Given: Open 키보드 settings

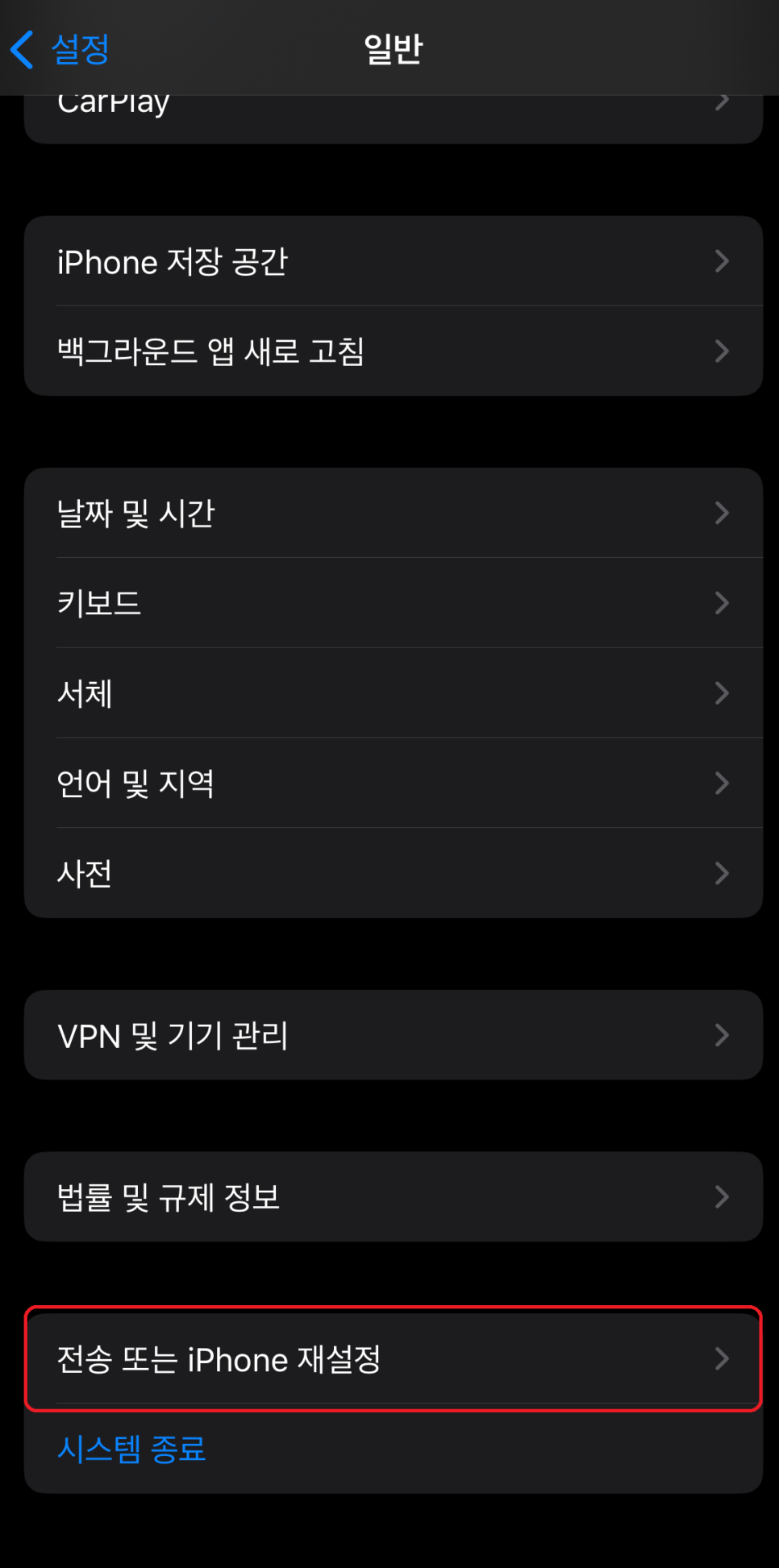Looking at the screenshot, I should (394, 602).
